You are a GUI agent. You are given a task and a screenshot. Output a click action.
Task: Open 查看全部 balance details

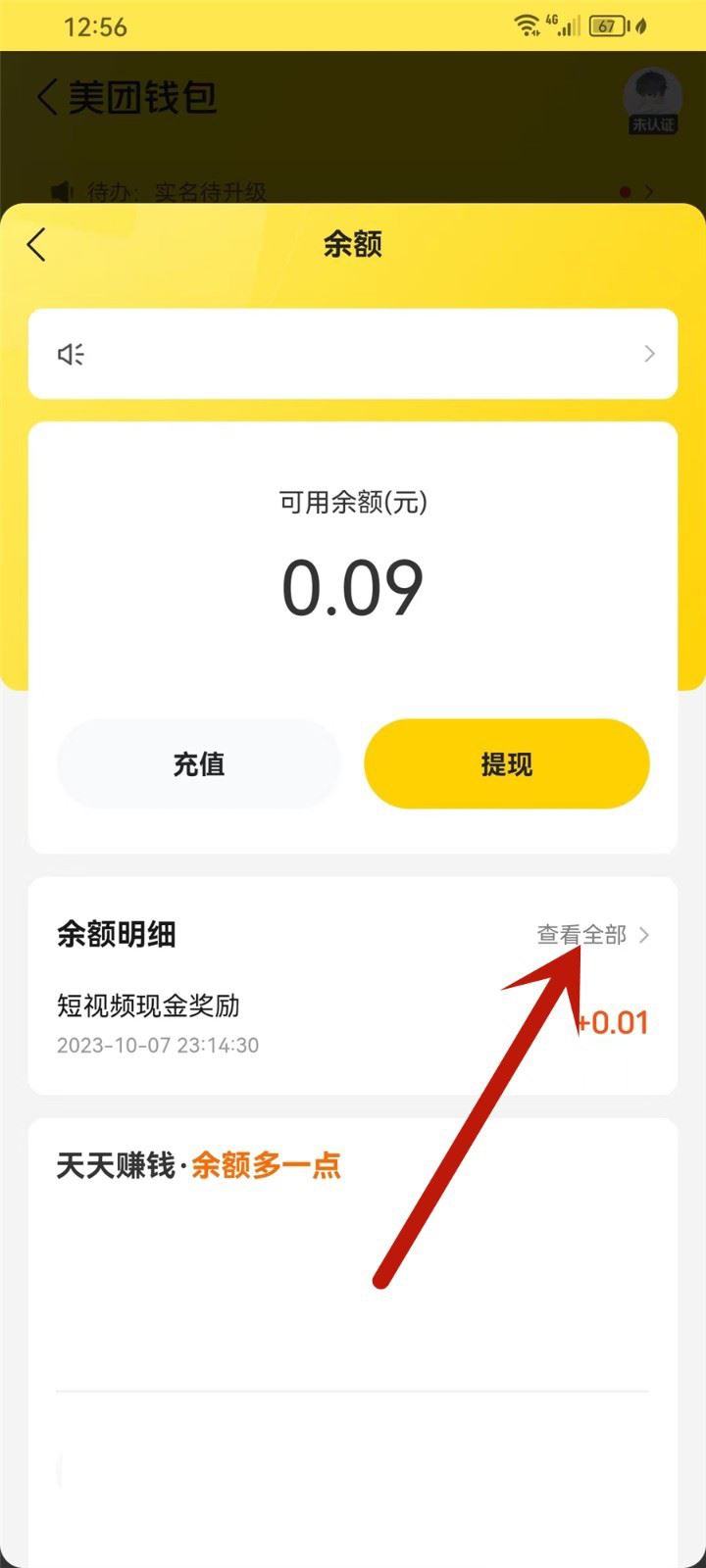591,935
